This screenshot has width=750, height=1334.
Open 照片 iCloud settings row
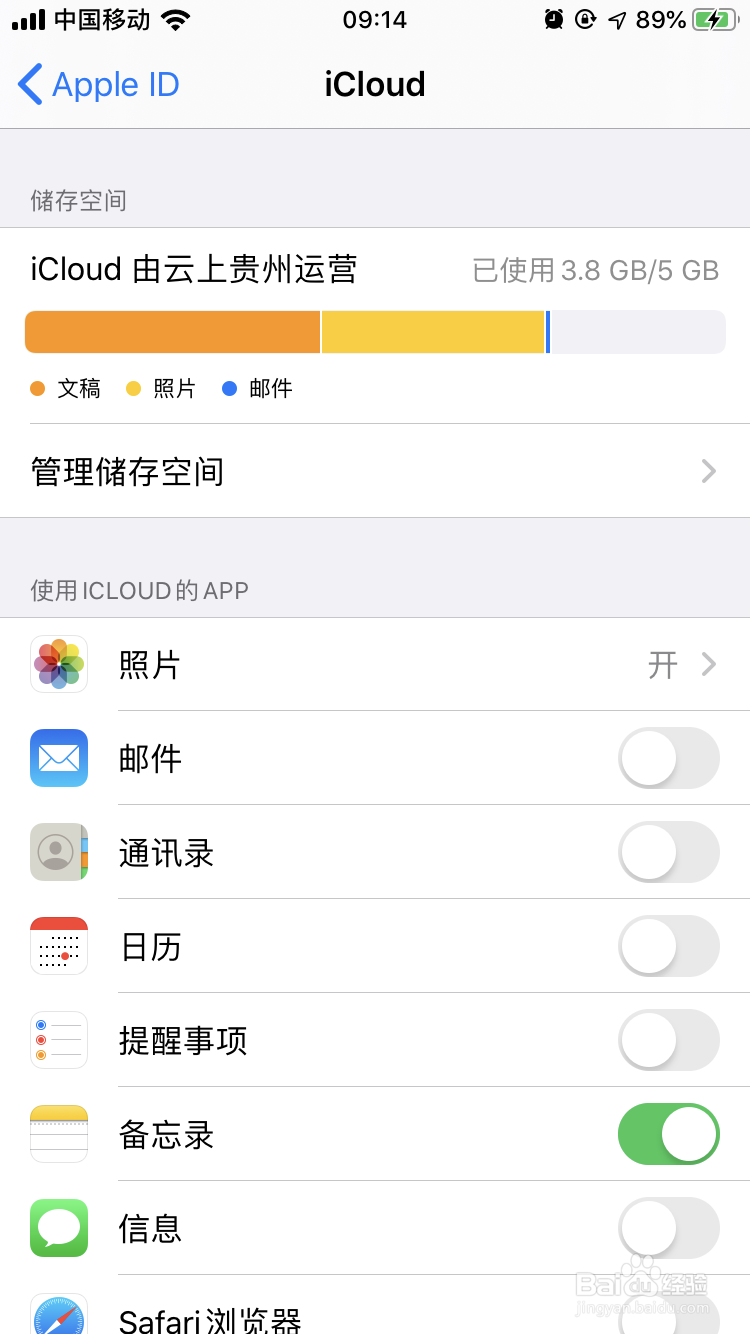coord(375,665)
